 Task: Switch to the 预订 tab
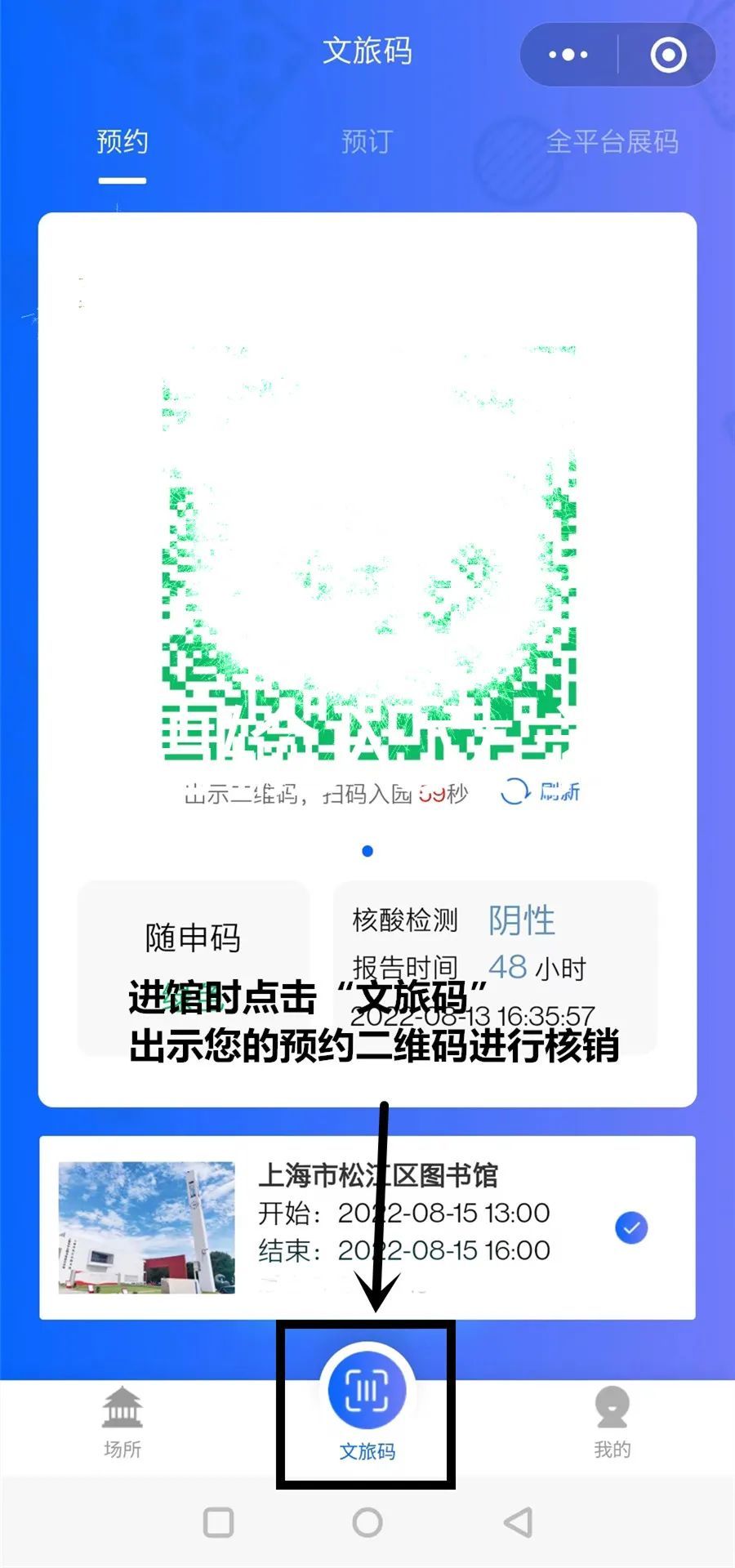click(x=367, y=142)
